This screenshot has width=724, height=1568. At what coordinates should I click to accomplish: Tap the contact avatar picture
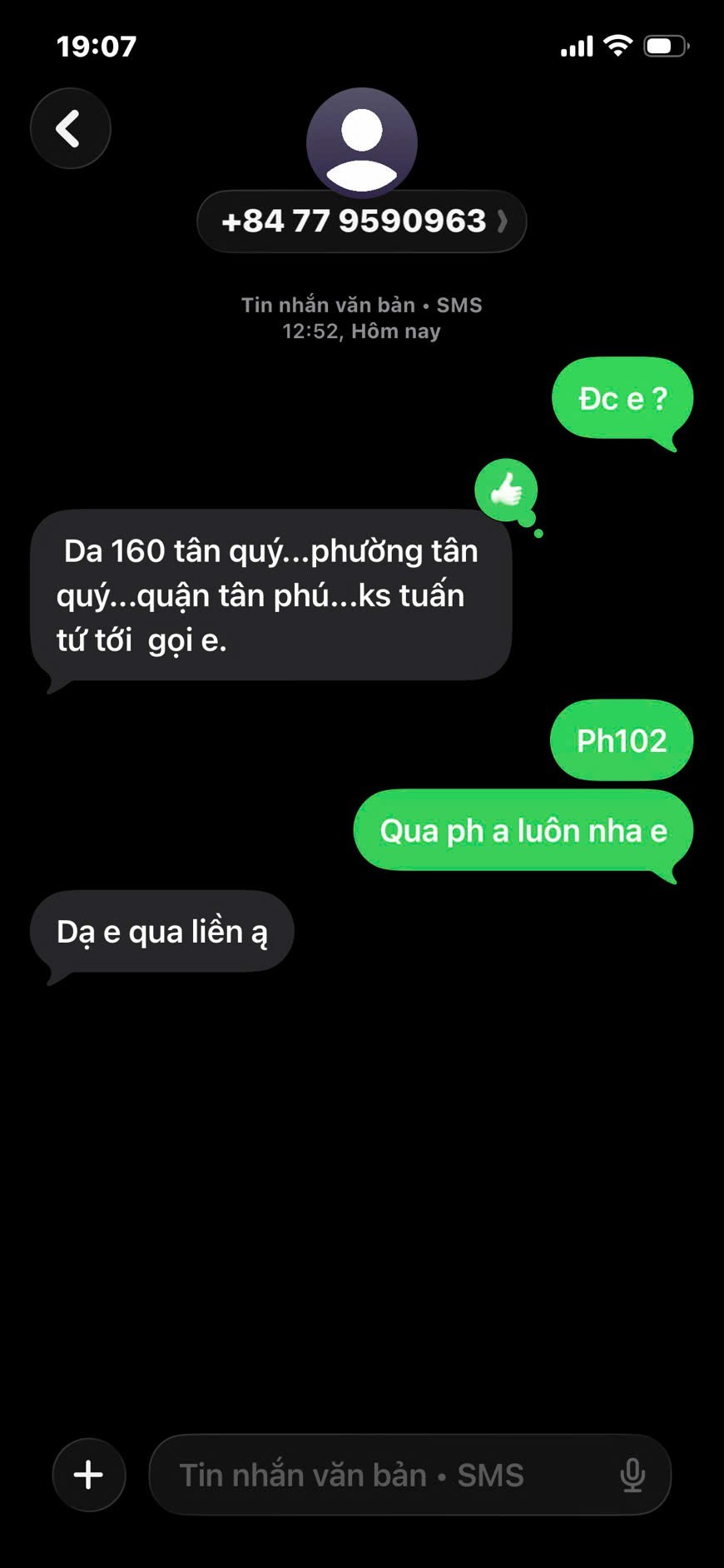click(x=361, y=142)
